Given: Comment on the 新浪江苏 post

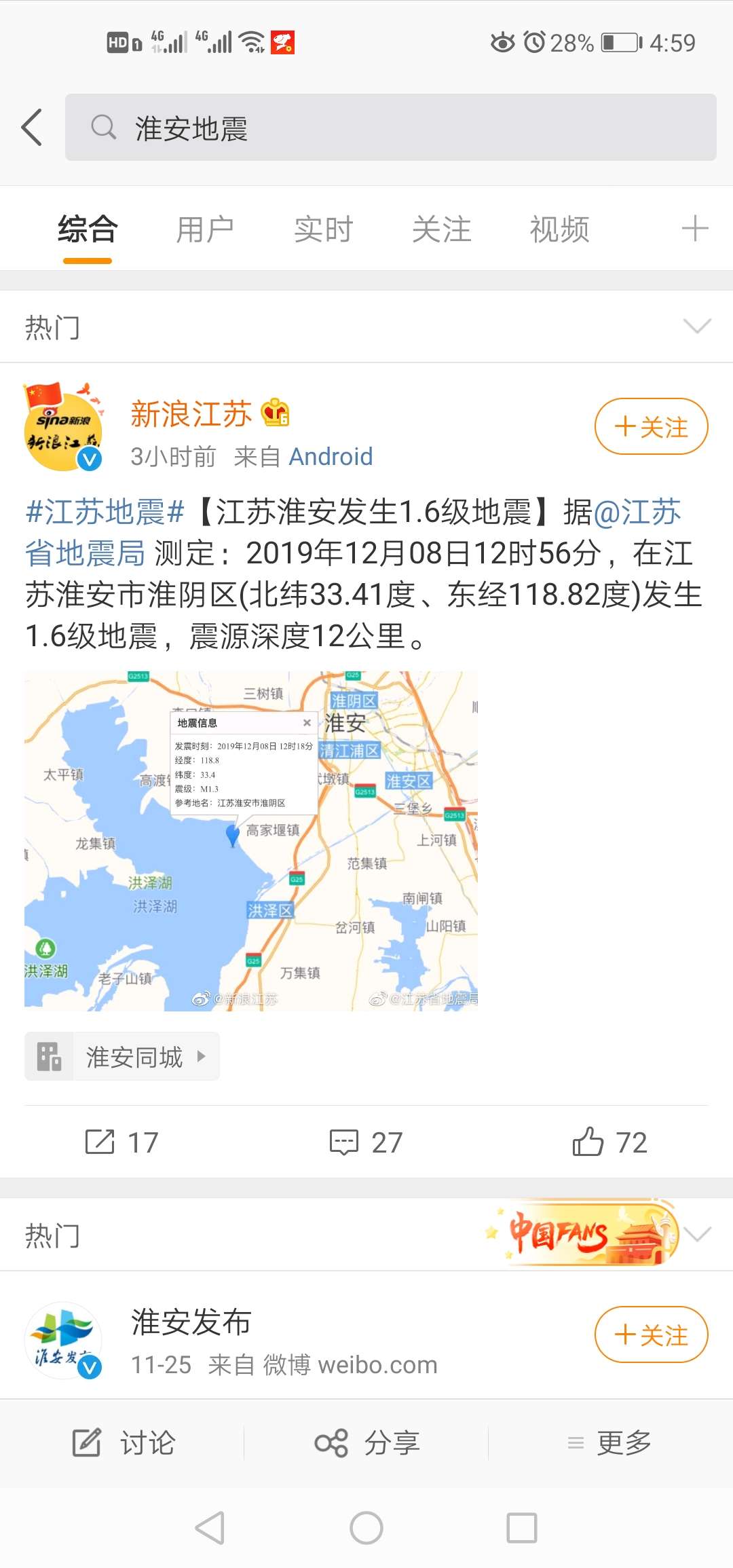Looking at the screenshot, I should click(366, 1142).
